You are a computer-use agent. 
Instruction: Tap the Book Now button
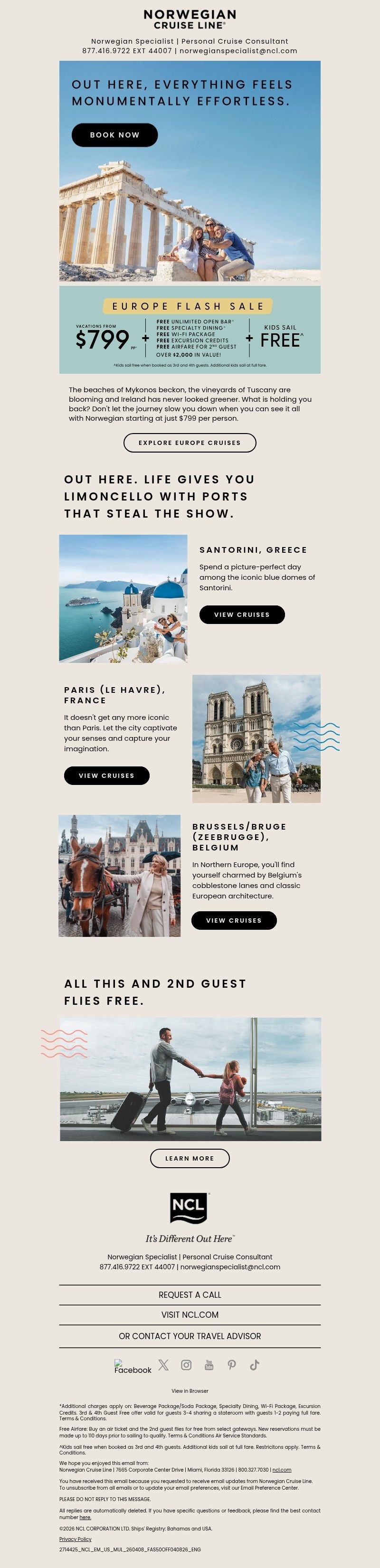click(114, 135)
